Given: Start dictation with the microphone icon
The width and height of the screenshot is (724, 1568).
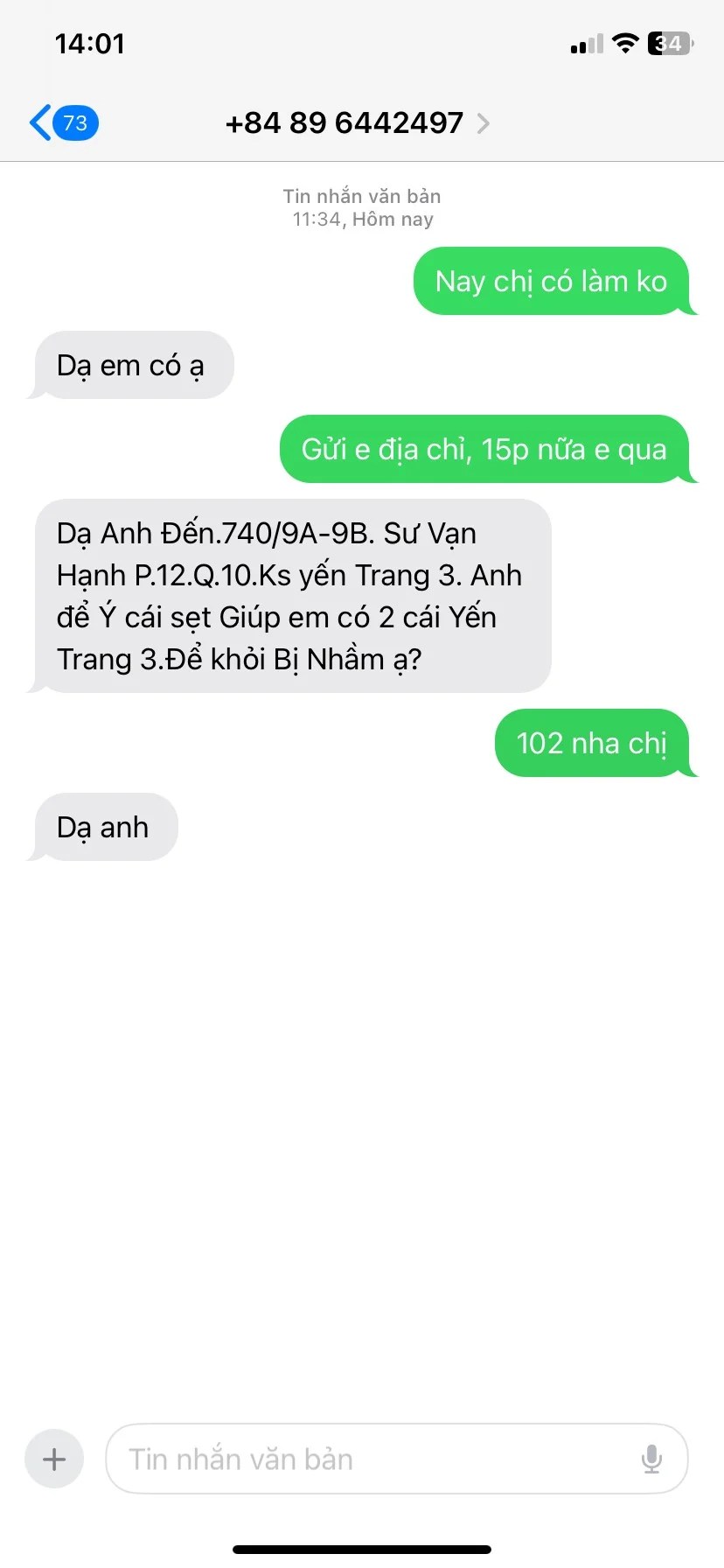Looking at the screenshot, I should (651, 1459).
